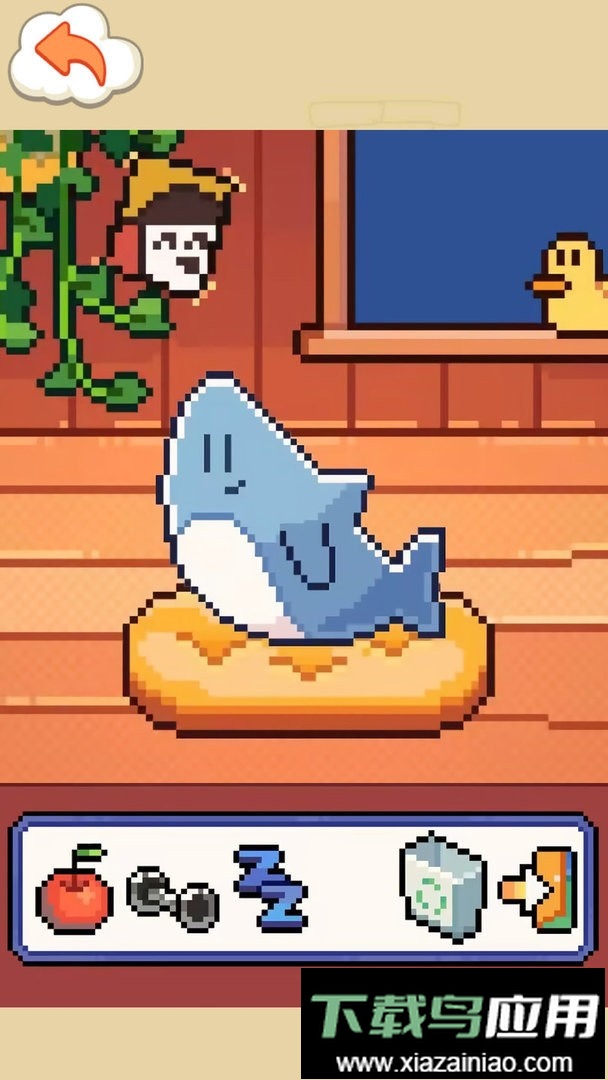Image resolution: width=608 pixels, height=1080 pixels.
Task: Open the recycle bin icon
Action: tap(443, 887)
